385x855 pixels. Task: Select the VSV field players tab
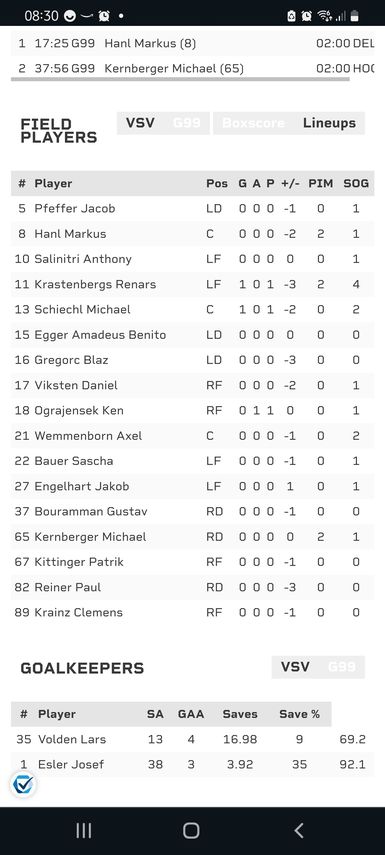tap(140, 123)
